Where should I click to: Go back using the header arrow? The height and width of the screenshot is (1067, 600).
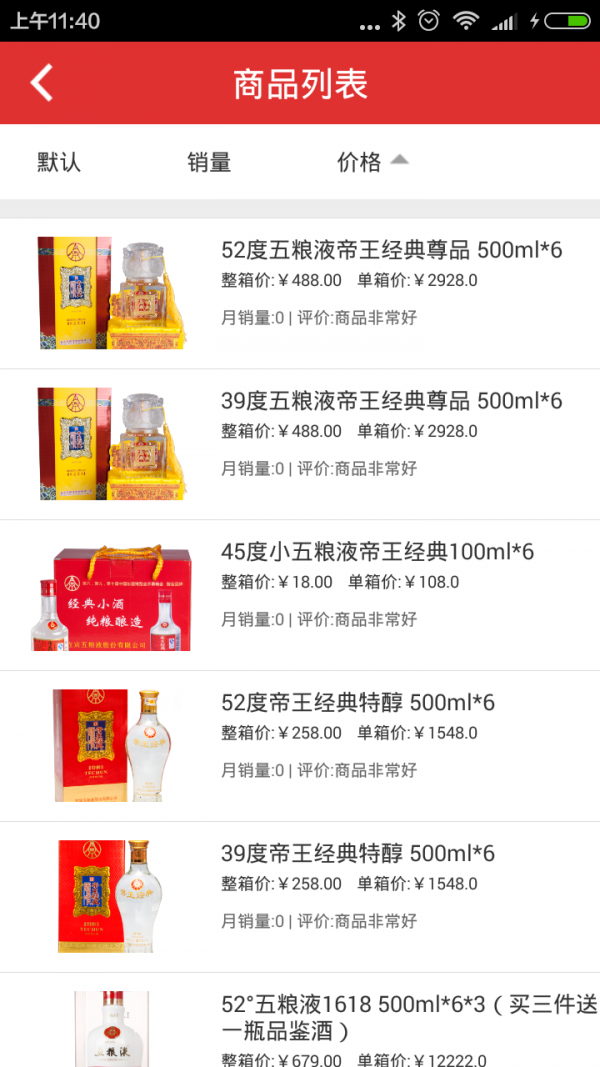click(42, 83)
